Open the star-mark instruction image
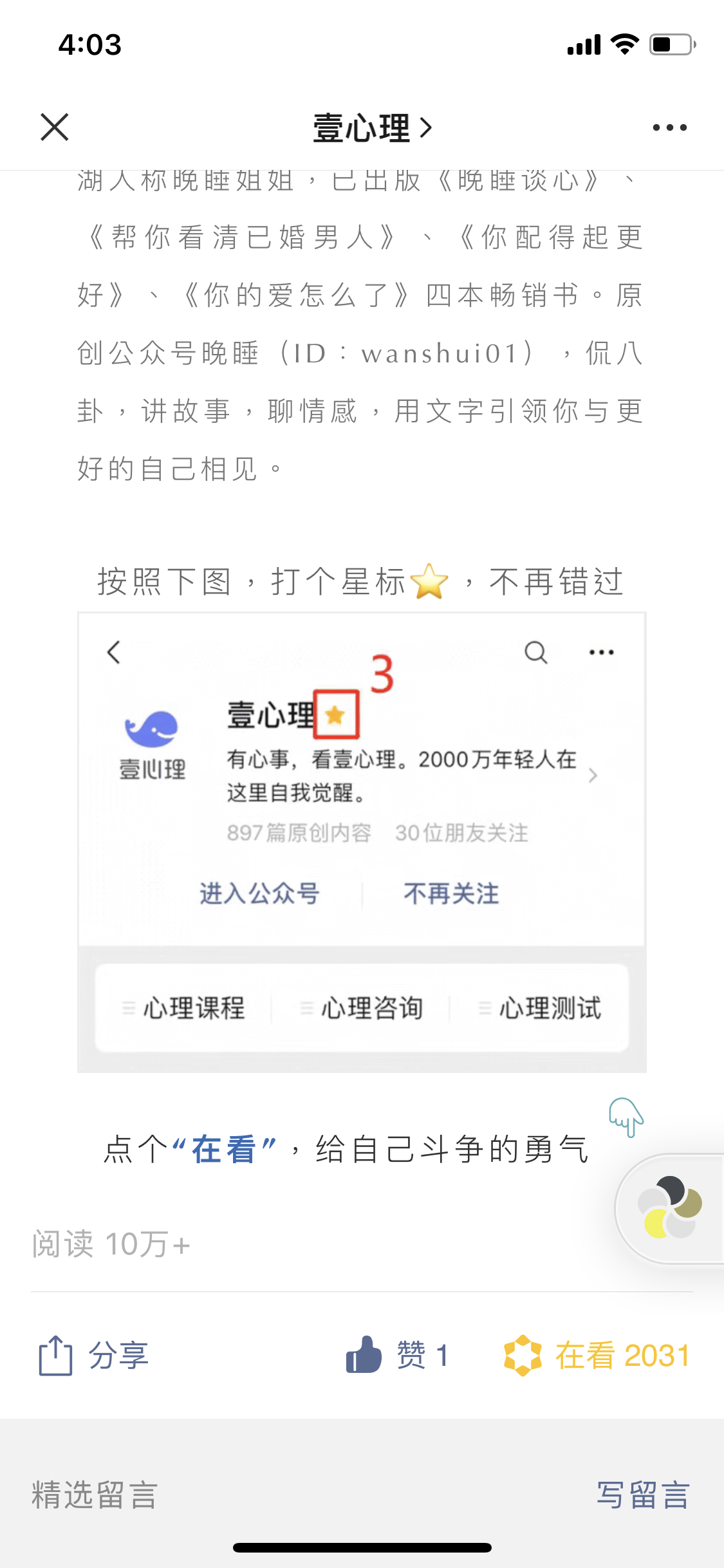Viewport: 724px width, 1568px height. click(362, 842)
